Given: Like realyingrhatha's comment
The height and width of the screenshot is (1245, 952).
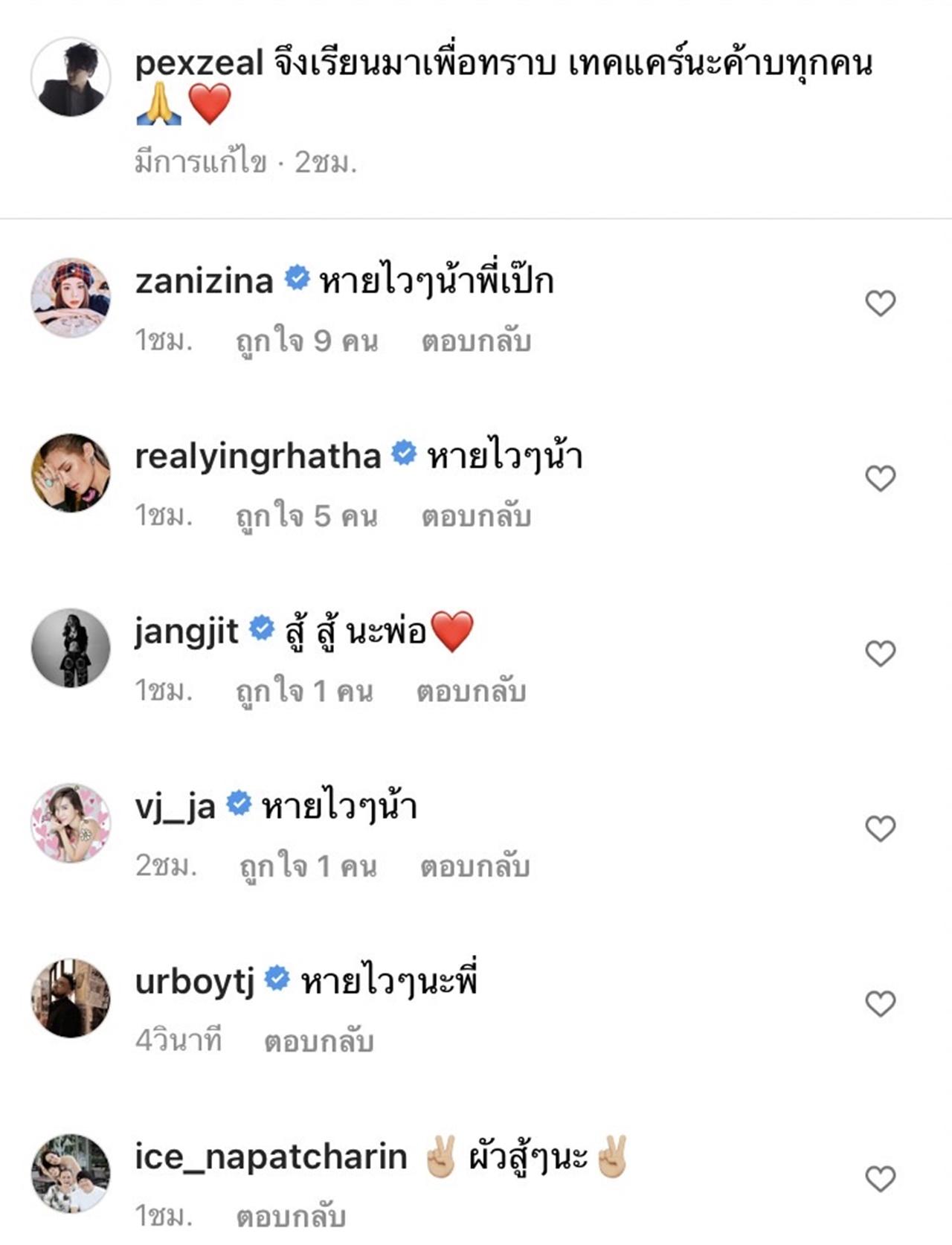Looking at the screenshot, I should [881, 478].
